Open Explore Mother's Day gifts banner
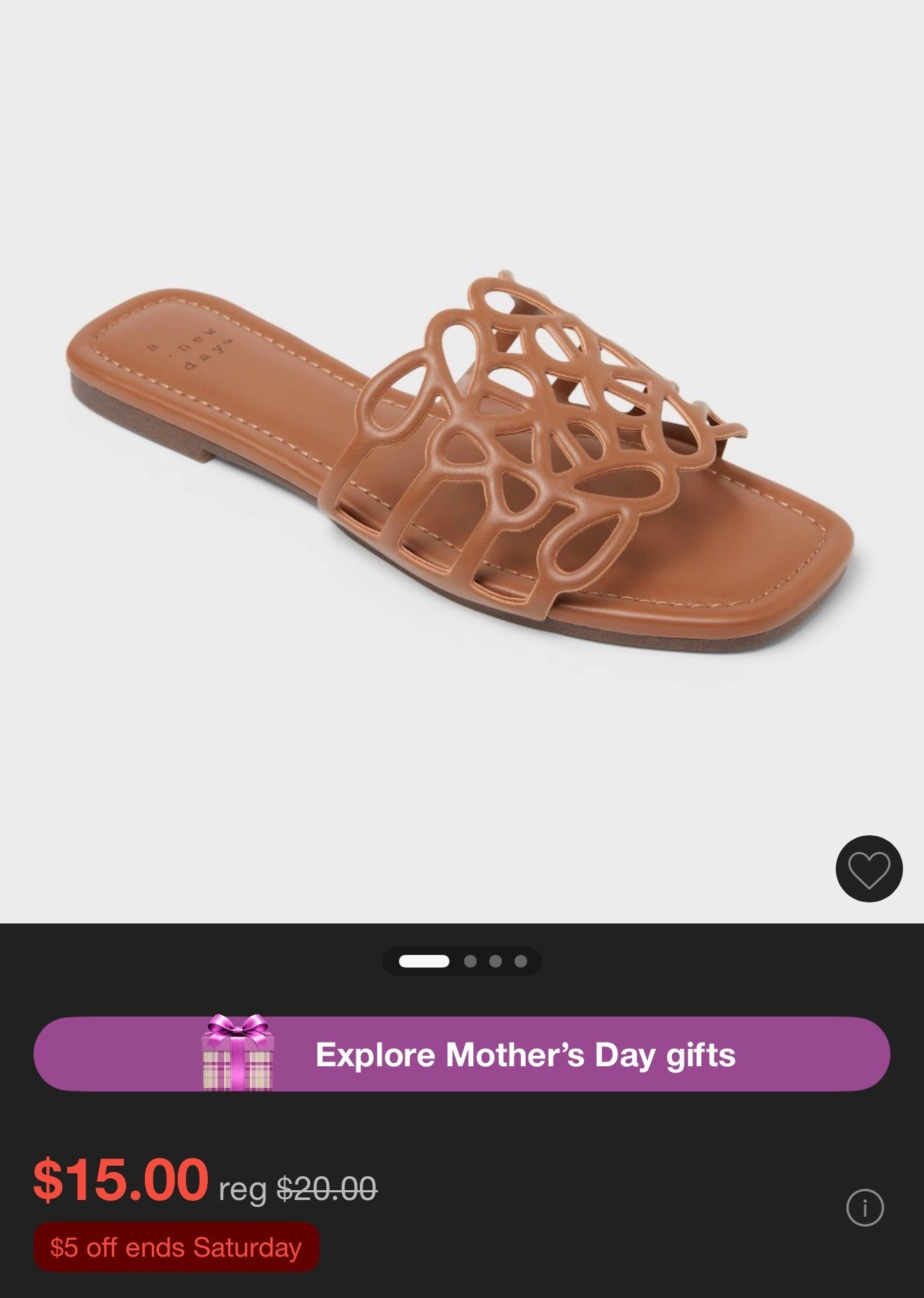Image resolution: width=924 pixels, height=1298 pixels. coord(462,1054)
